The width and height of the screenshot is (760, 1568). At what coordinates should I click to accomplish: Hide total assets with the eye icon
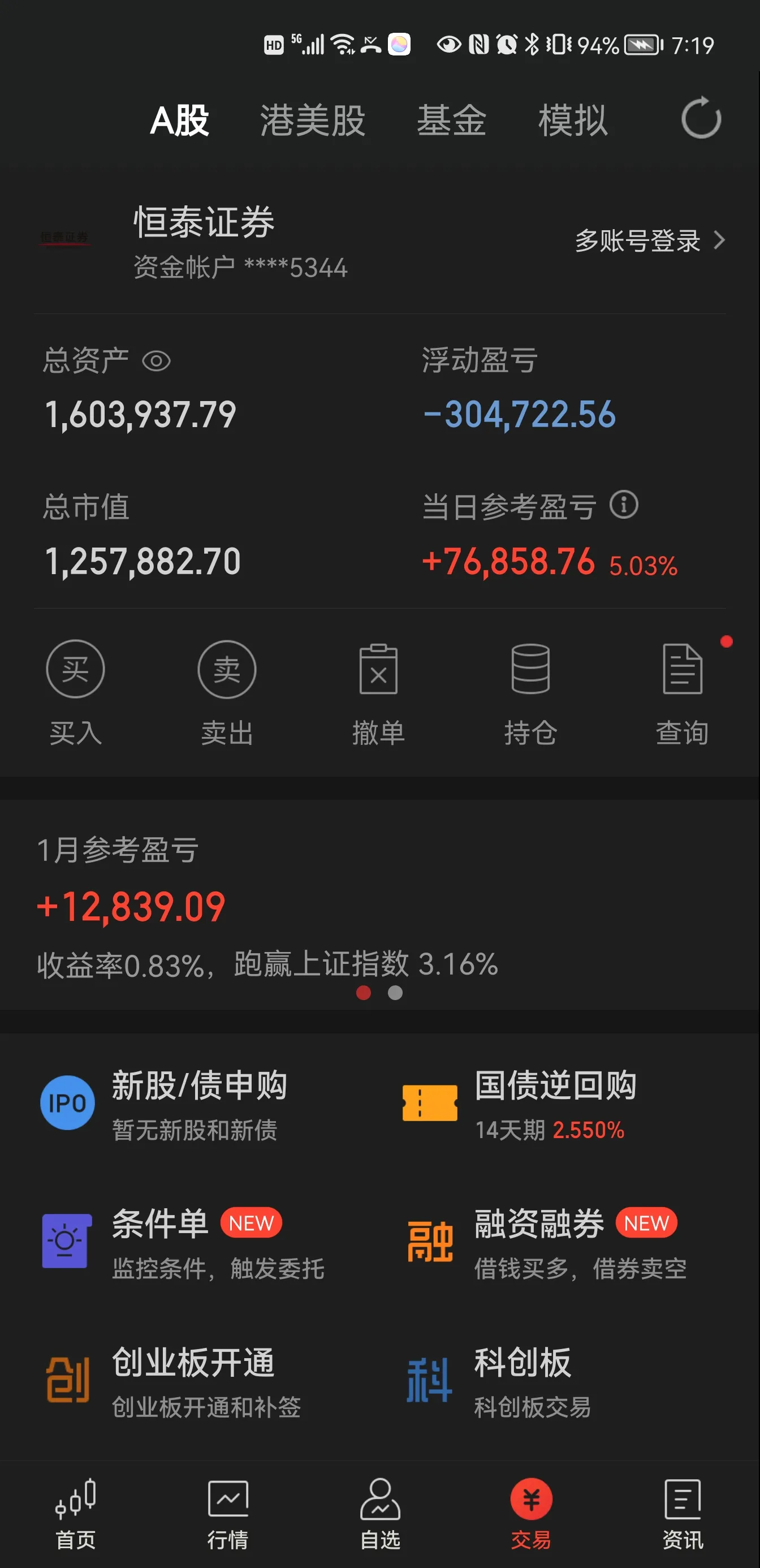[x=157, y=361]
